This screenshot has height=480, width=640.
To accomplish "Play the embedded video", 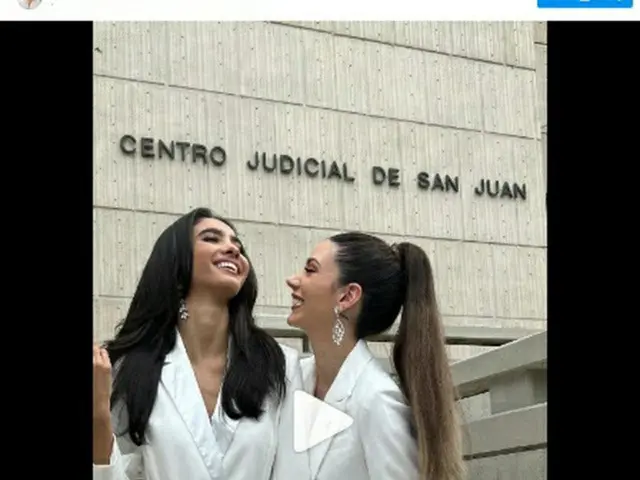I will click(x=321, y=421).
